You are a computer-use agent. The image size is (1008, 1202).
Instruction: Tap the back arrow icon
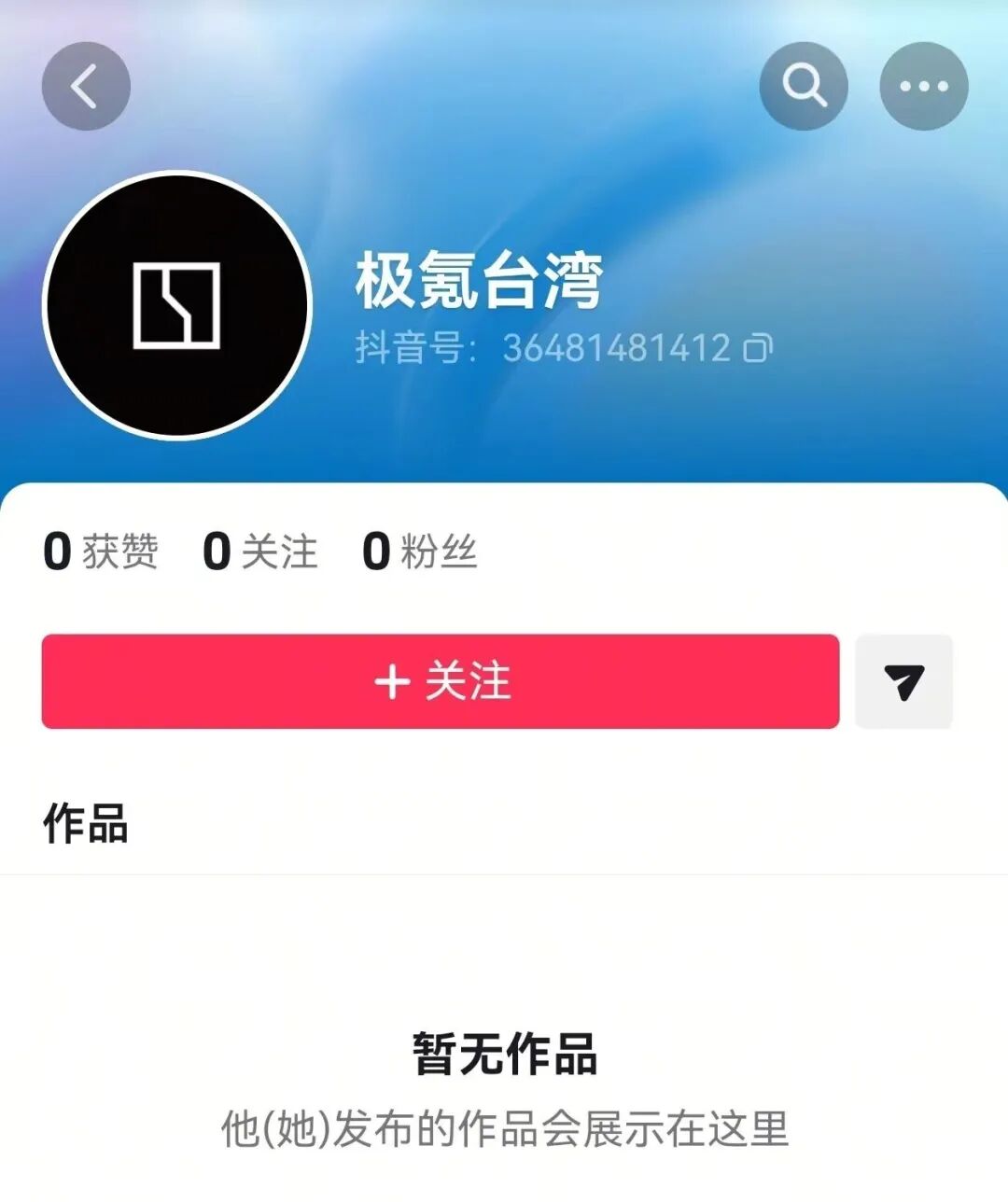(85, 84)
